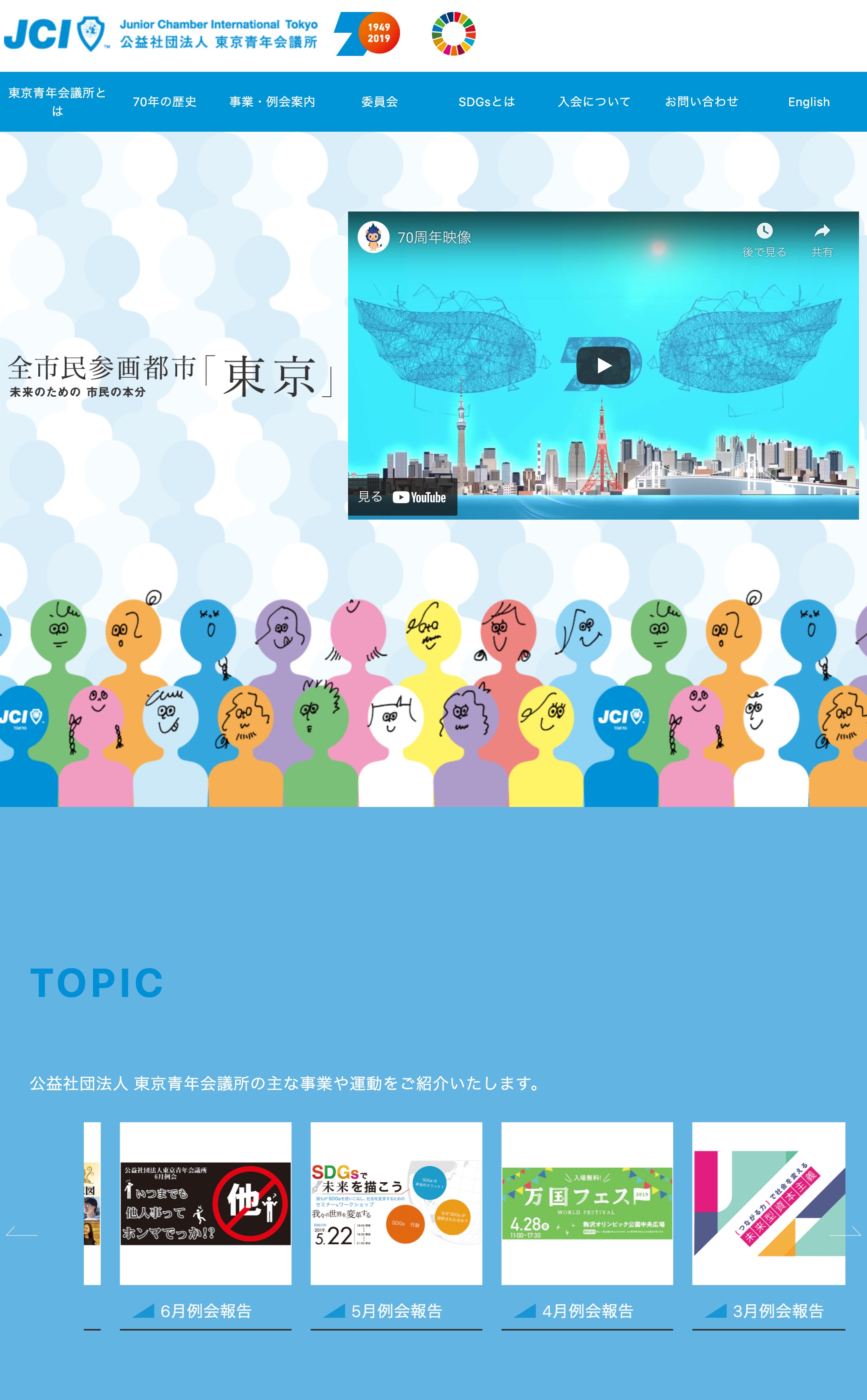Share the video via 共有 icon

(x=822, y=239)
